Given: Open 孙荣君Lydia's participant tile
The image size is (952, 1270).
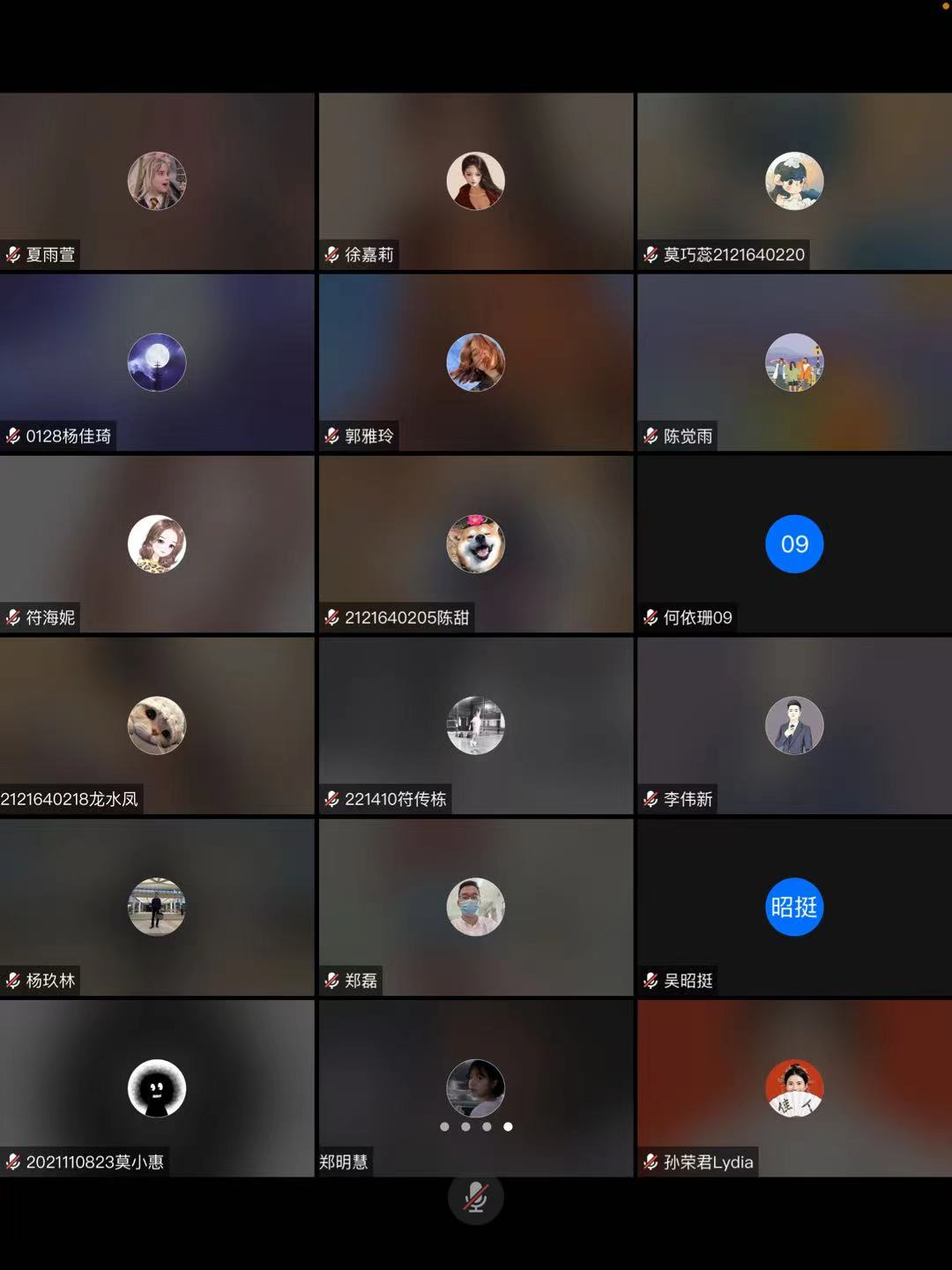Looking at the screenshot, I should 794,1088.
